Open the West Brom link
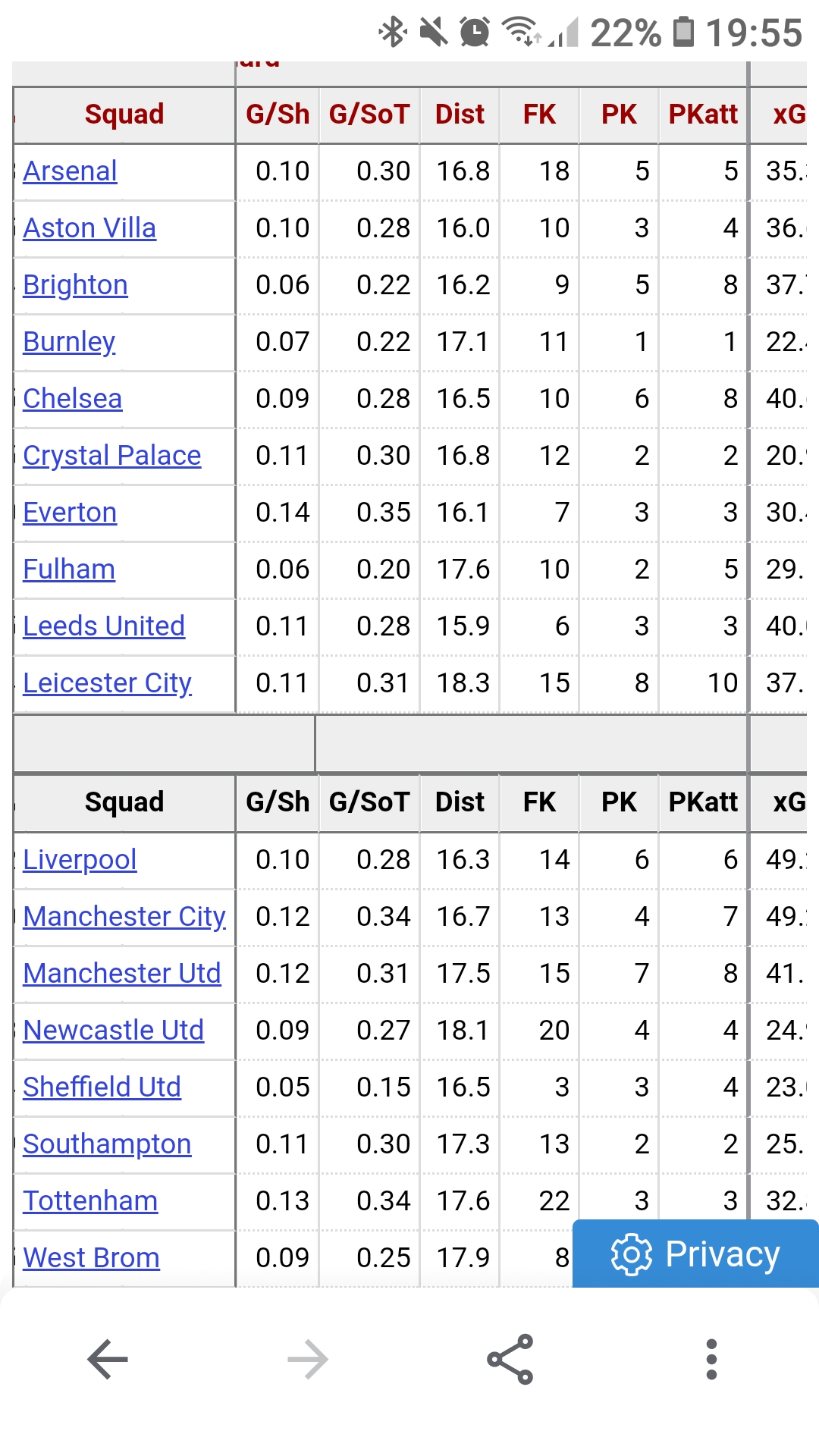Image resolution: width=819 pixels, height=1456 pixels. tap(91, 1258)
